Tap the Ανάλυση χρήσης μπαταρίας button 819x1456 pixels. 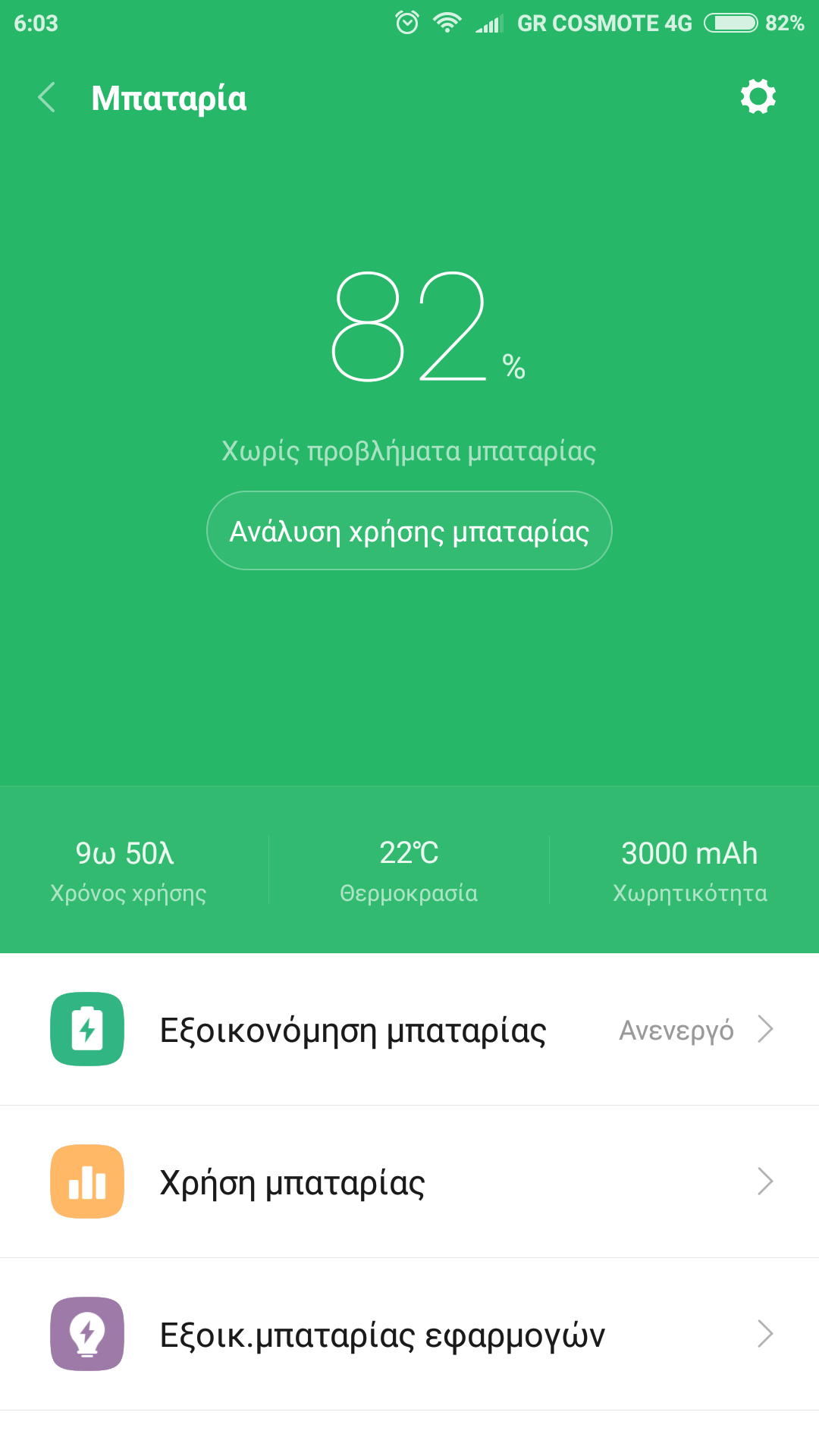(x=409, y=531)
